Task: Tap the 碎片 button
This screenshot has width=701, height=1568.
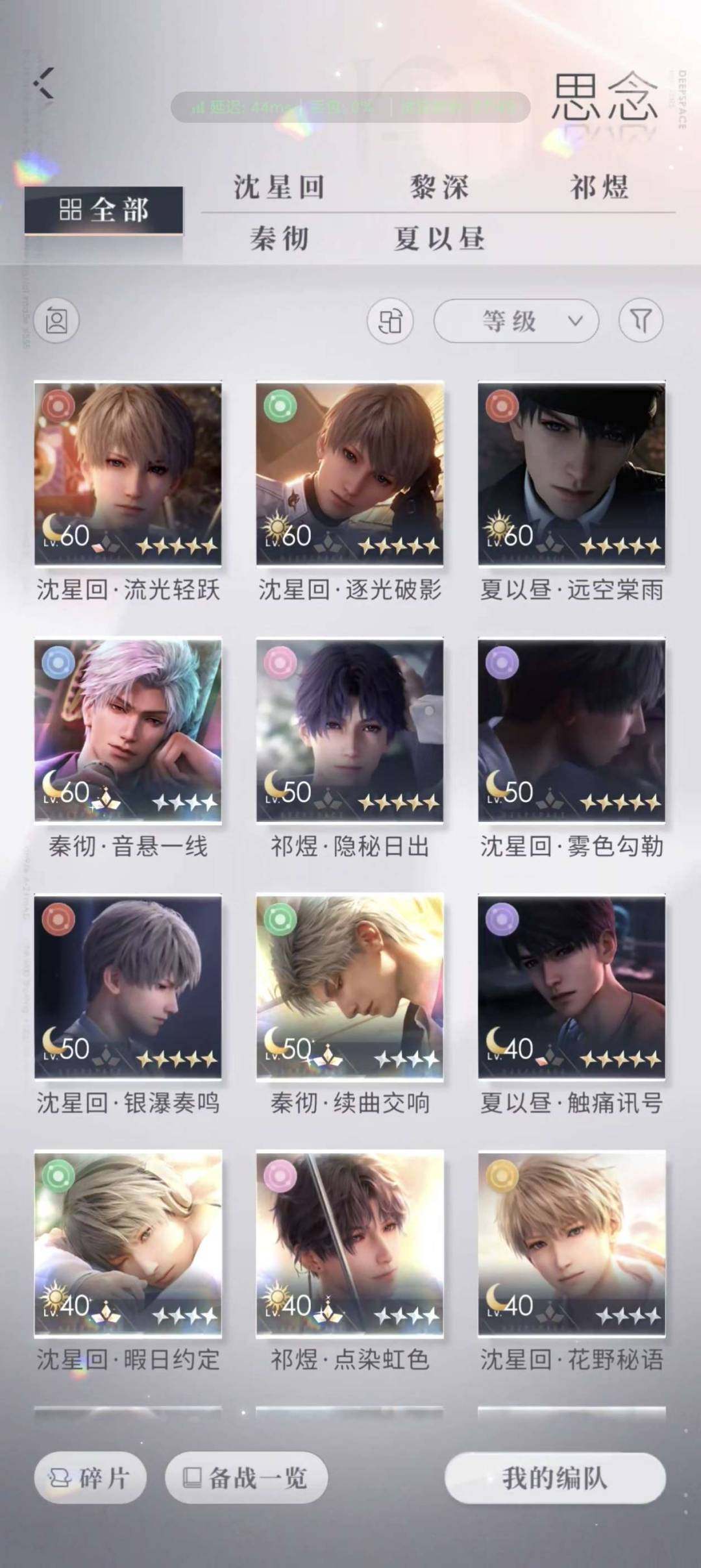Action: point(90,1478)
